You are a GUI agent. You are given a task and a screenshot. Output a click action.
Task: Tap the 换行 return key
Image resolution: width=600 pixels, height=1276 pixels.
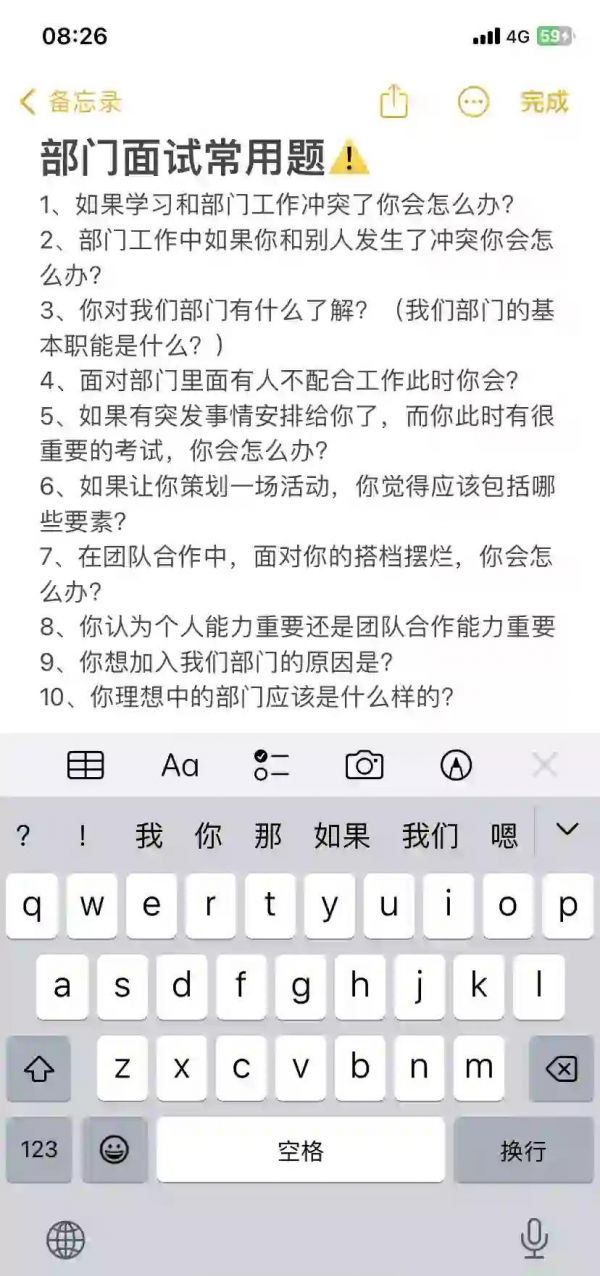(x=523, y=1149)
